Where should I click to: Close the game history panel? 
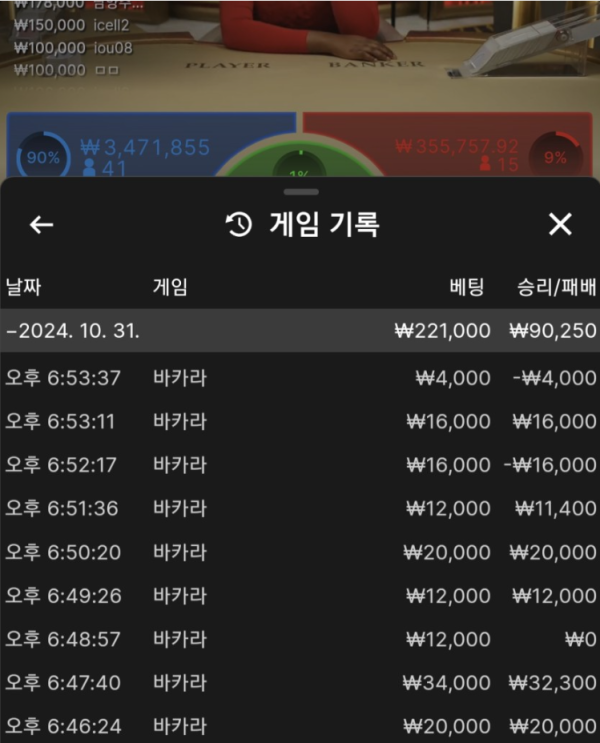click(x=560, y=225)
